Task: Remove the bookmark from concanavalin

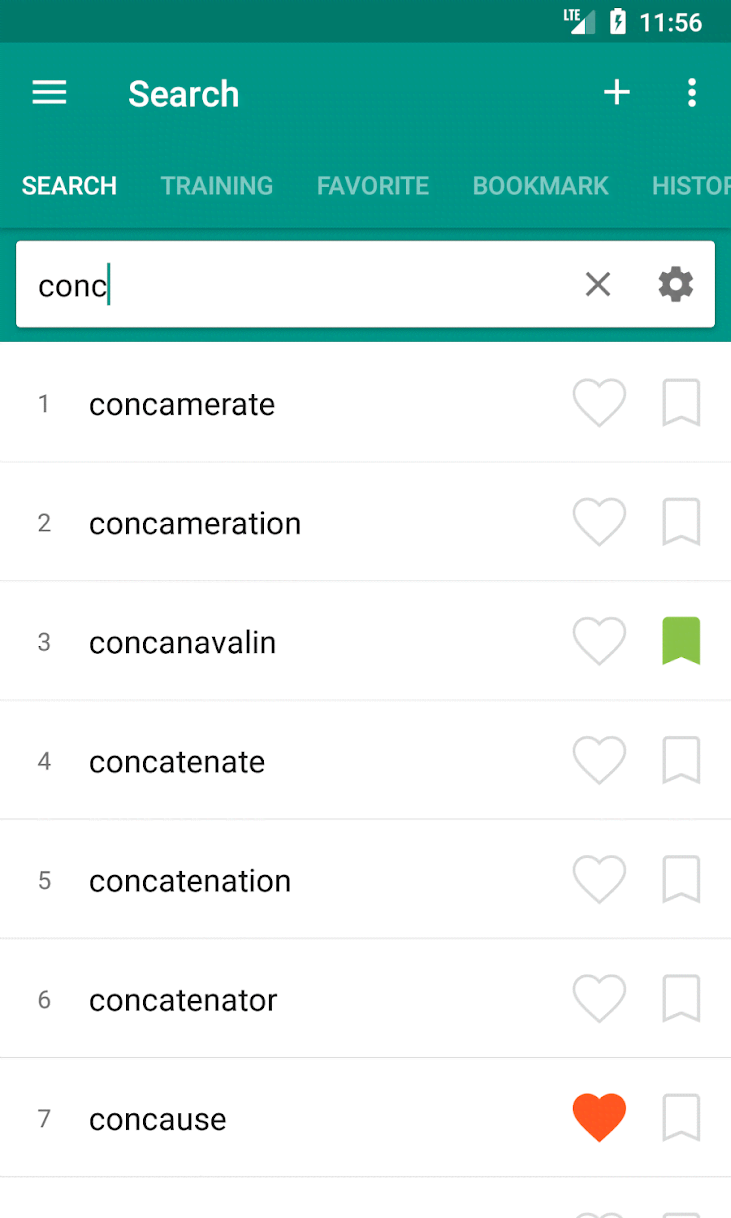Action: click(x=681, y=642)
